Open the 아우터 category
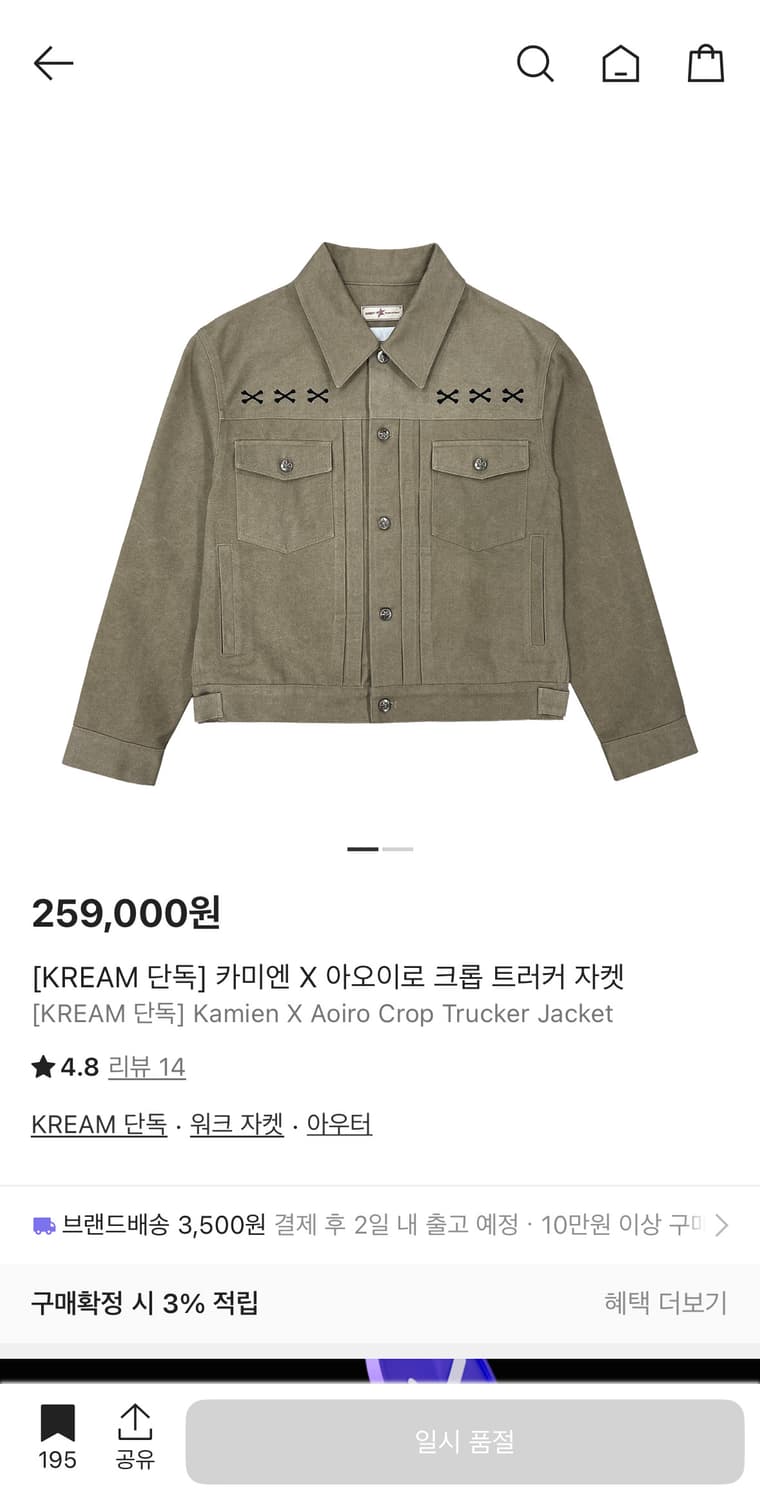This screenshot has height=1500, width=760. tap(340, 1123)
